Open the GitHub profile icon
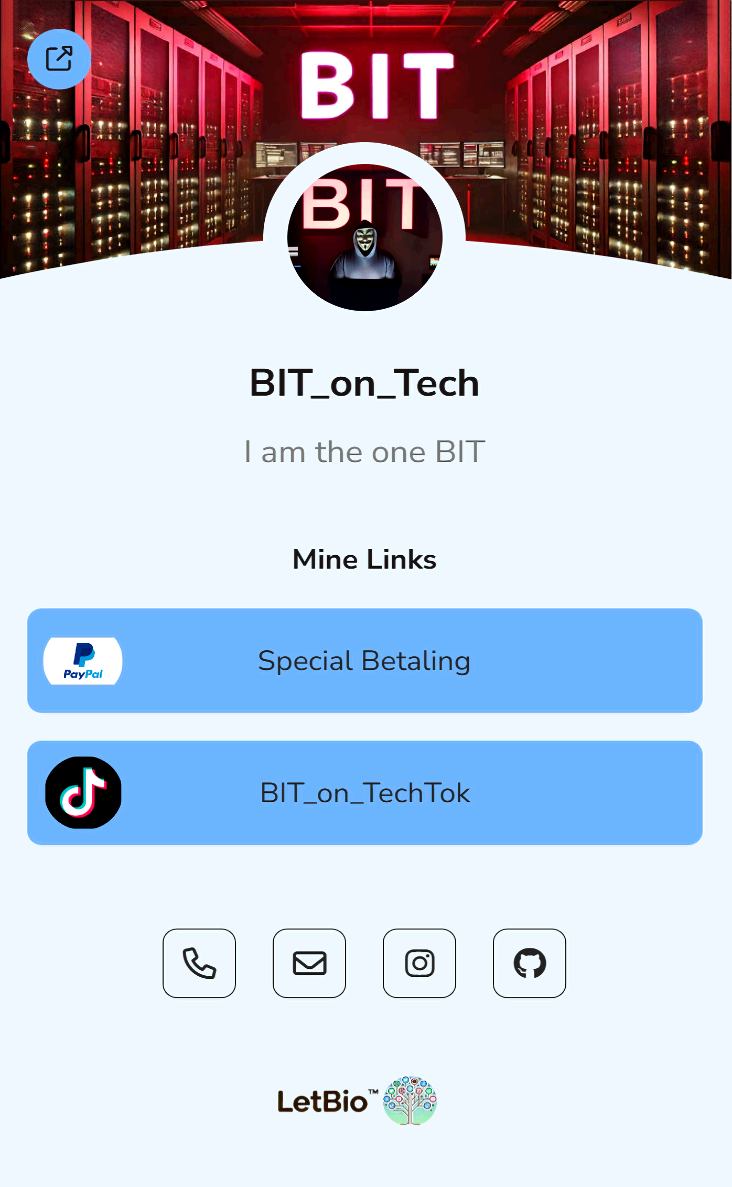732x1187 pixels. [529, 963]
